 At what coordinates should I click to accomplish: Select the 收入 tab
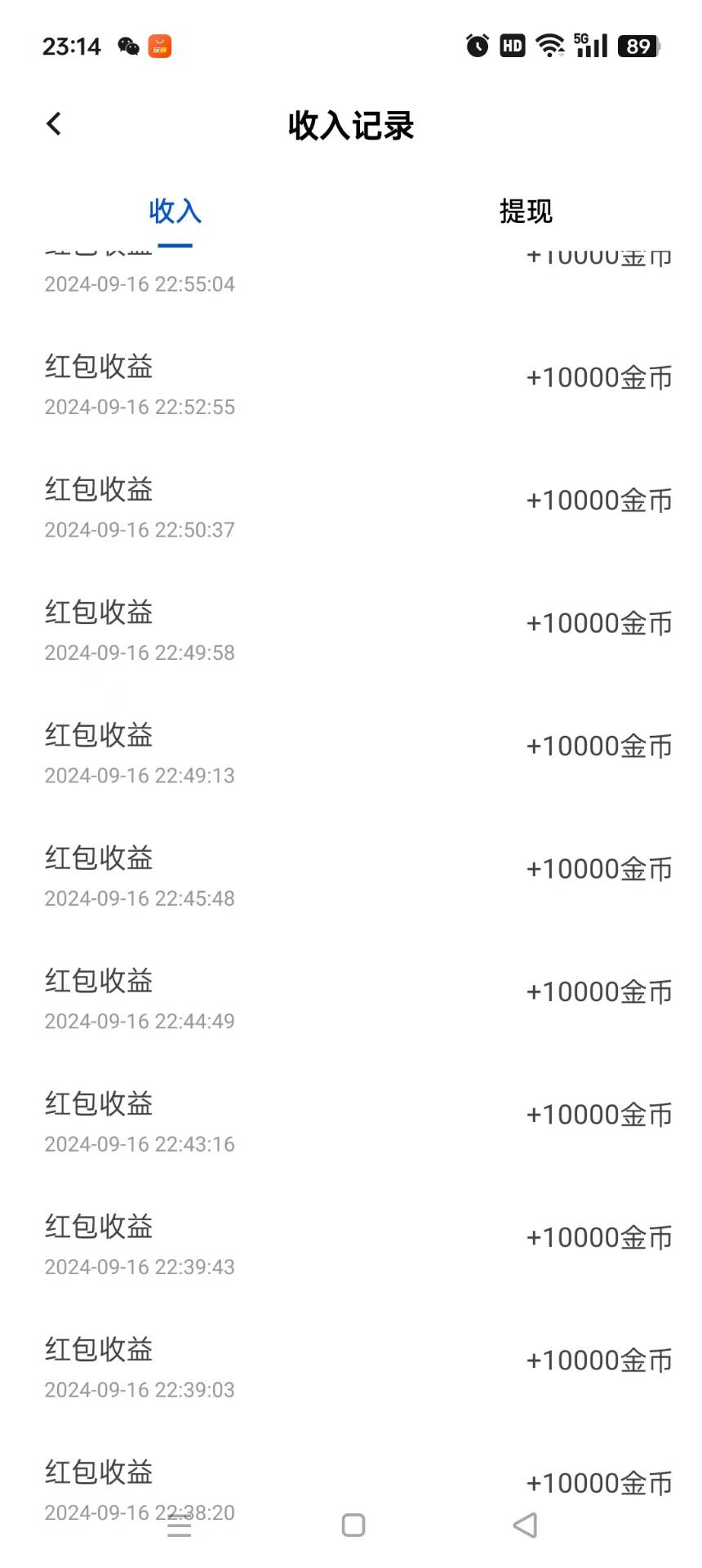click(x=175, y=212)
